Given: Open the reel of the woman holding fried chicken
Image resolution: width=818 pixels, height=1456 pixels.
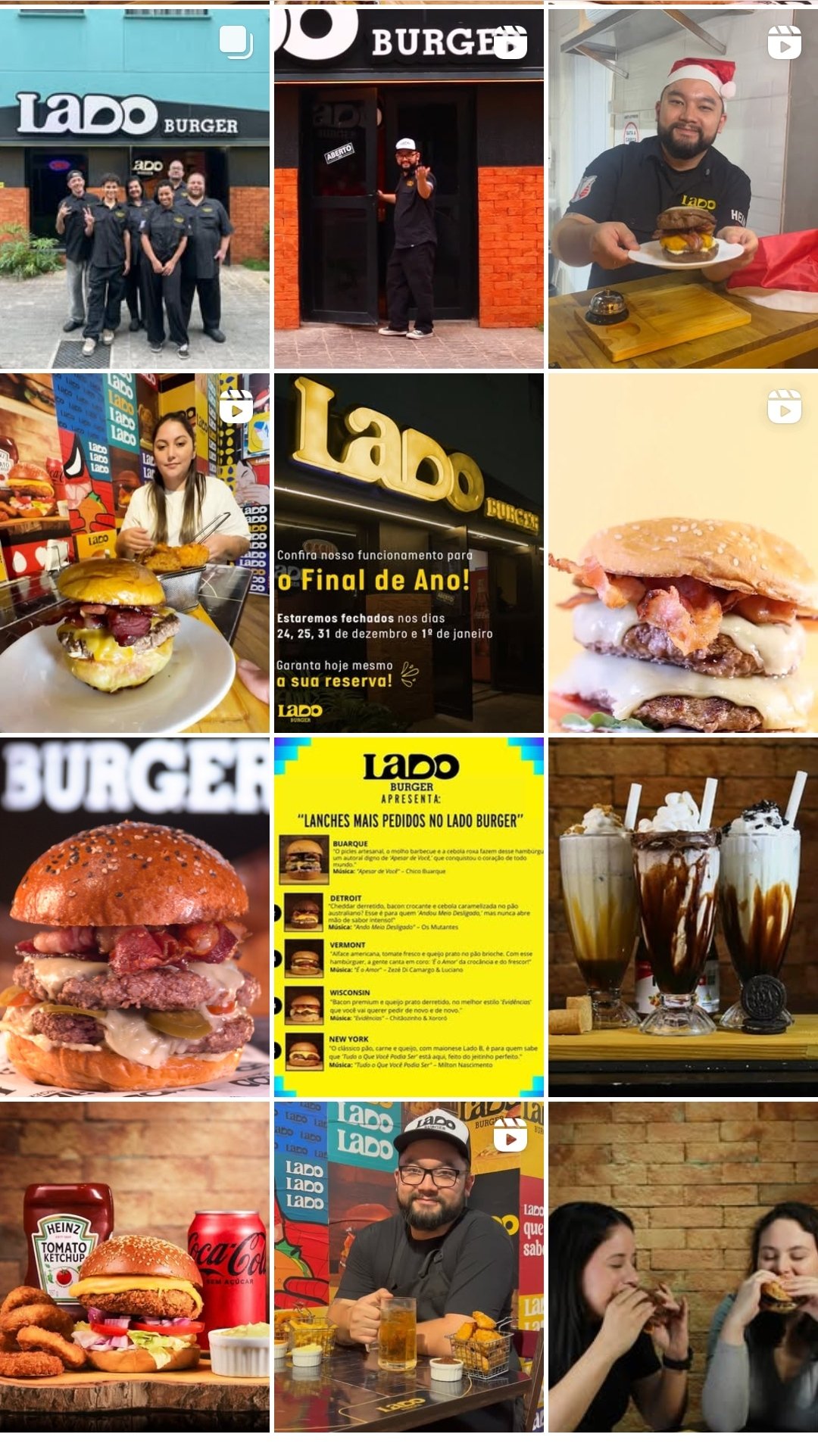Looking at the screenshot, I should pyautogui.click(x=135, y=553).
